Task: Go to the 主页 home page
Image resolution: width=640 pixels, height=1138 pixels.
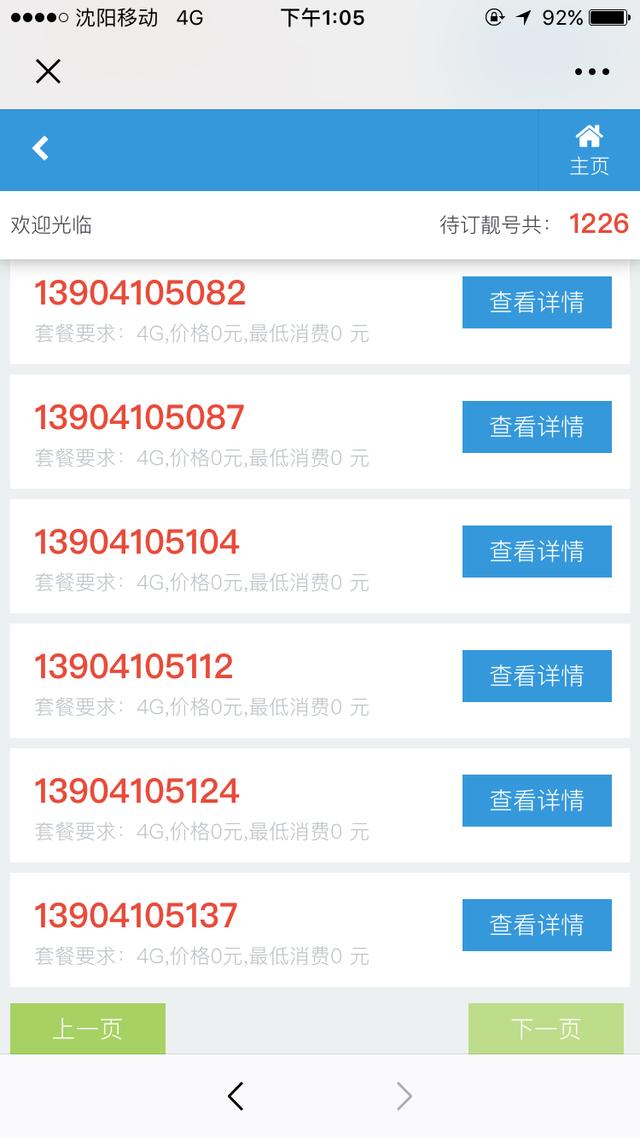Action: (588, 150)
